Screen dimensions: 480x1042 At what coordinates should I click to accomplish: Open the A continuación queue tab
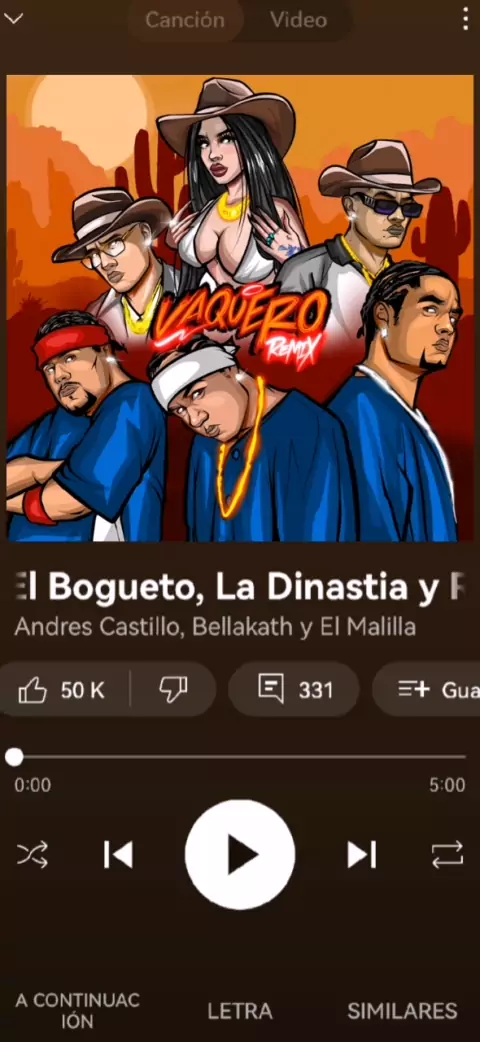[x=78, y=1011]
